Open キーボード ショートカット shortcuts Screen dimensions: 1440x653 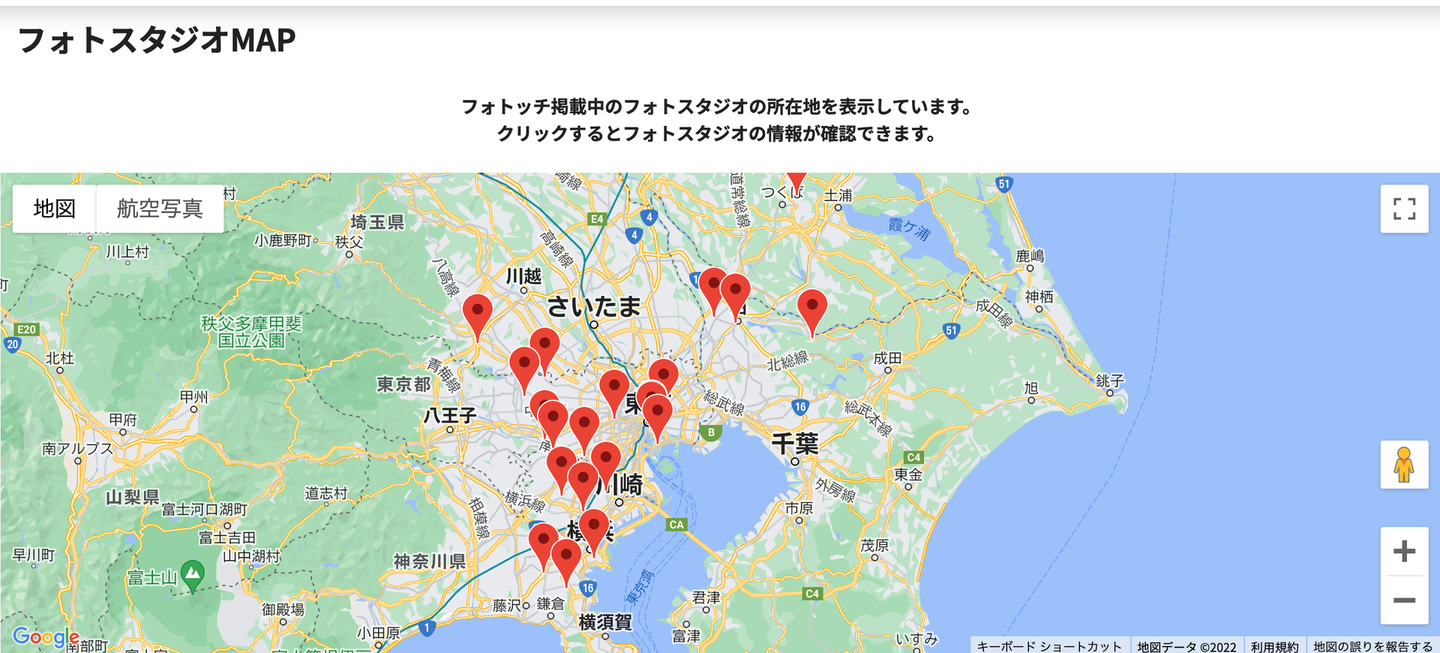(1049, 646)
